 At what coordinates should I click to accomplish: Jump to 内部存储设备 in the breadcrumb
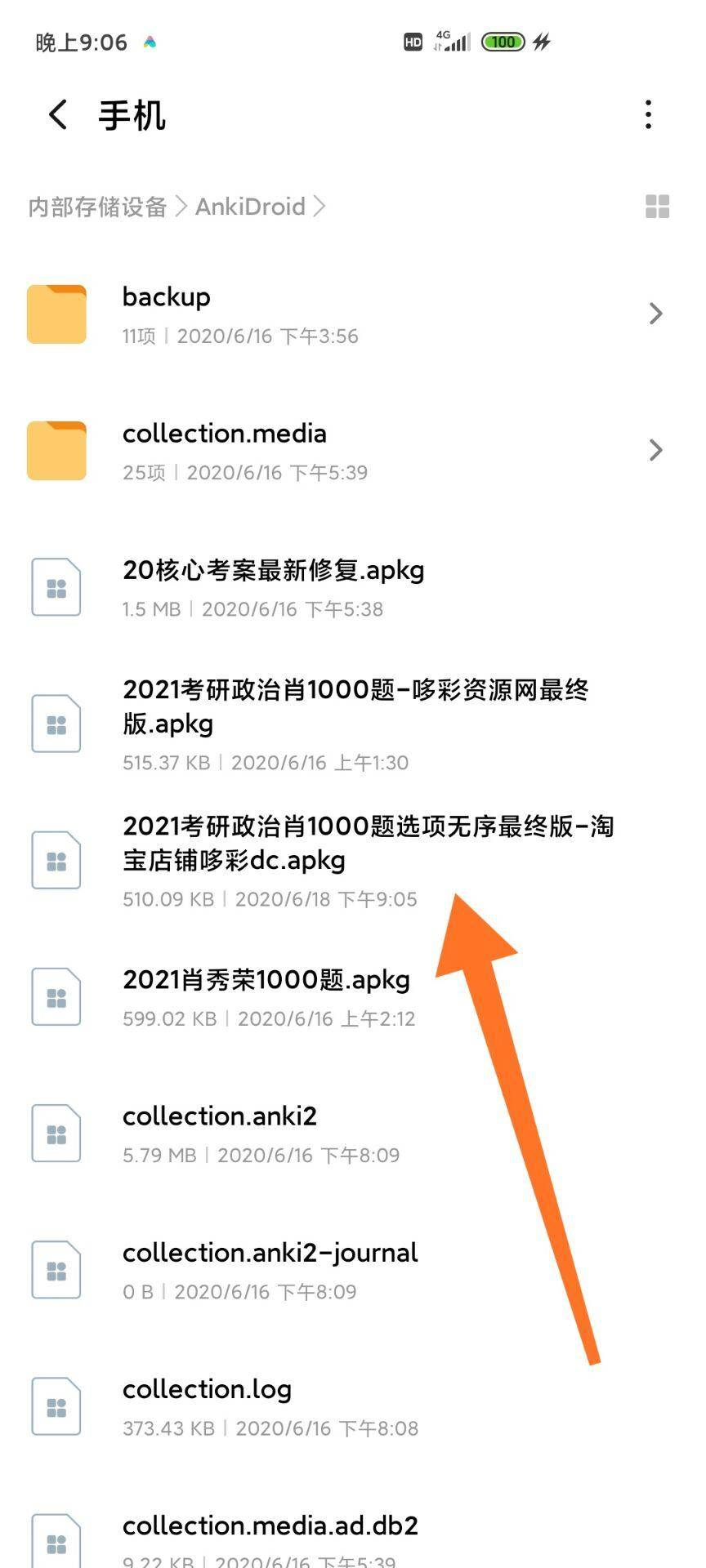pyautogui.click(x=97, y=207)
